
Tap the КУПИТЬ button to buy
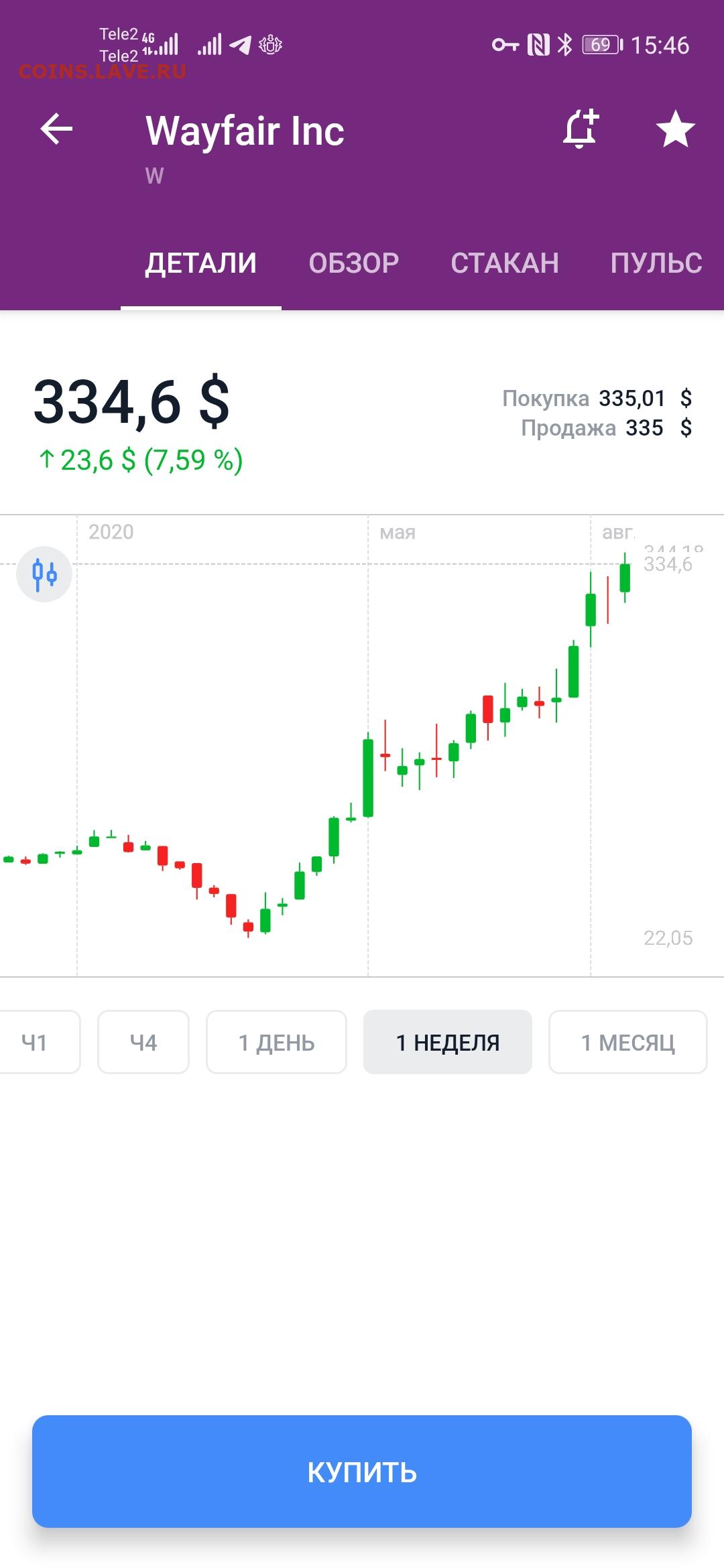362,1472
